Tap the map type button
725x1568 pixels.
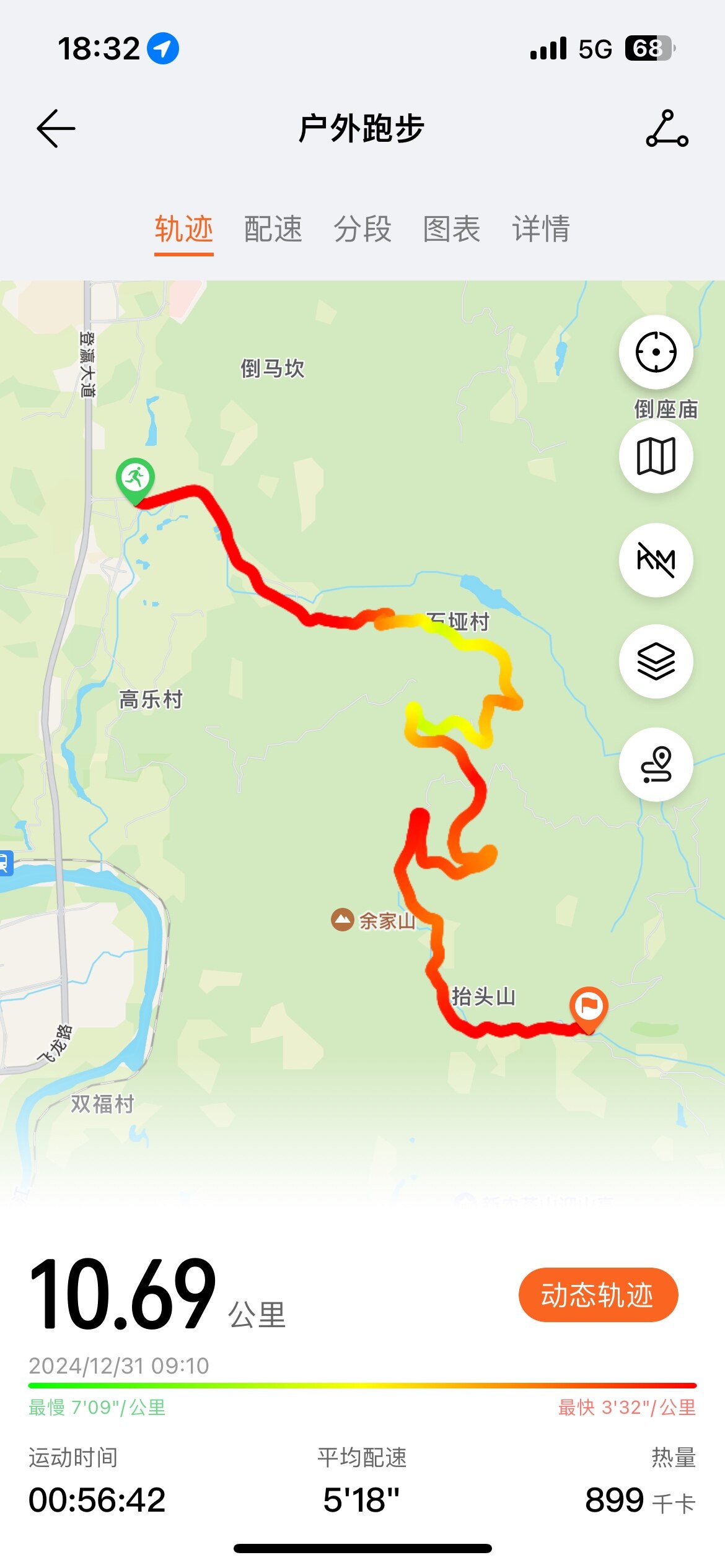(x=656, y=456)
